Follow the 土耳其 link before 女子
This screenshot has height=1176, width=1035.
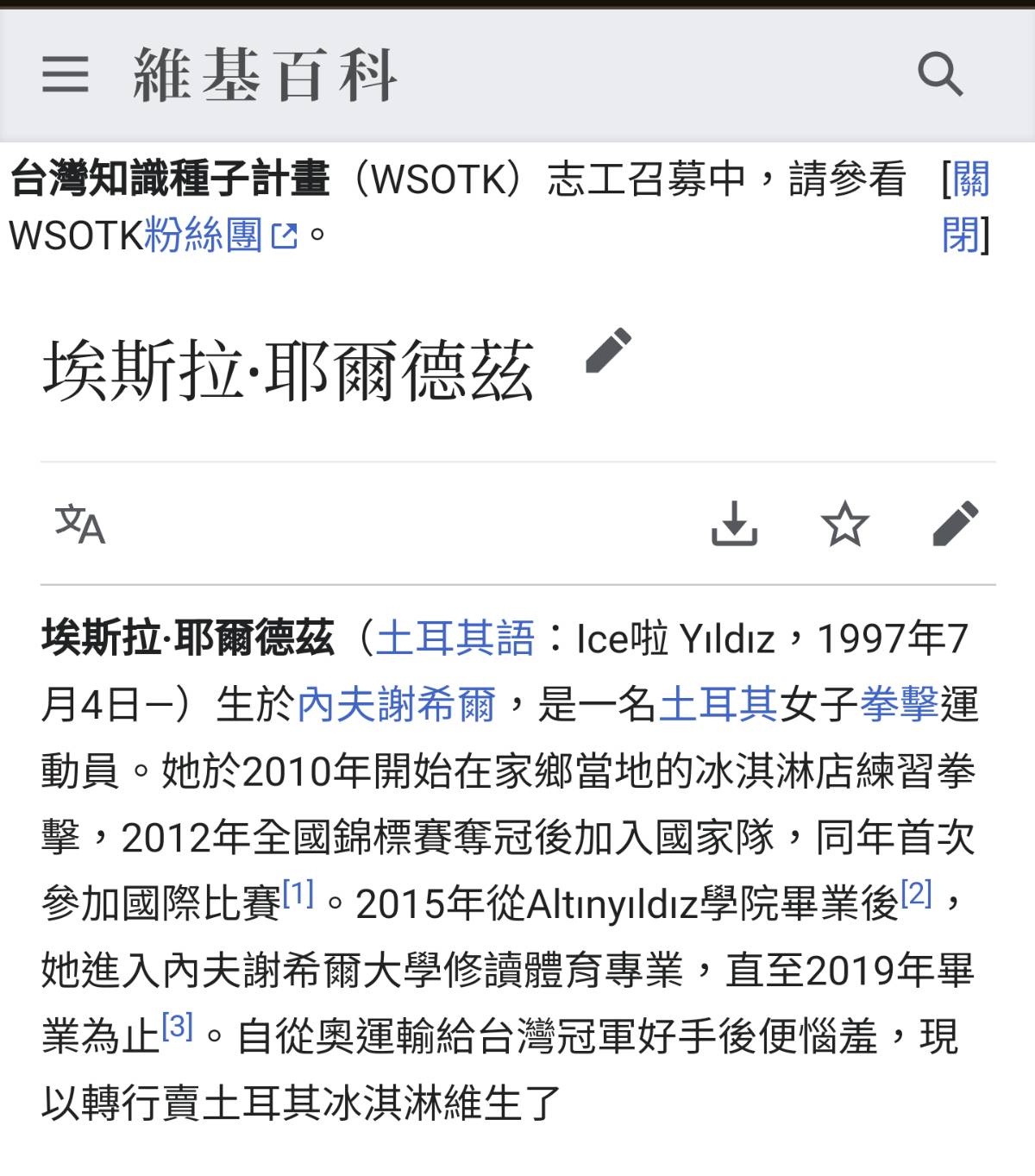point(718,706)
